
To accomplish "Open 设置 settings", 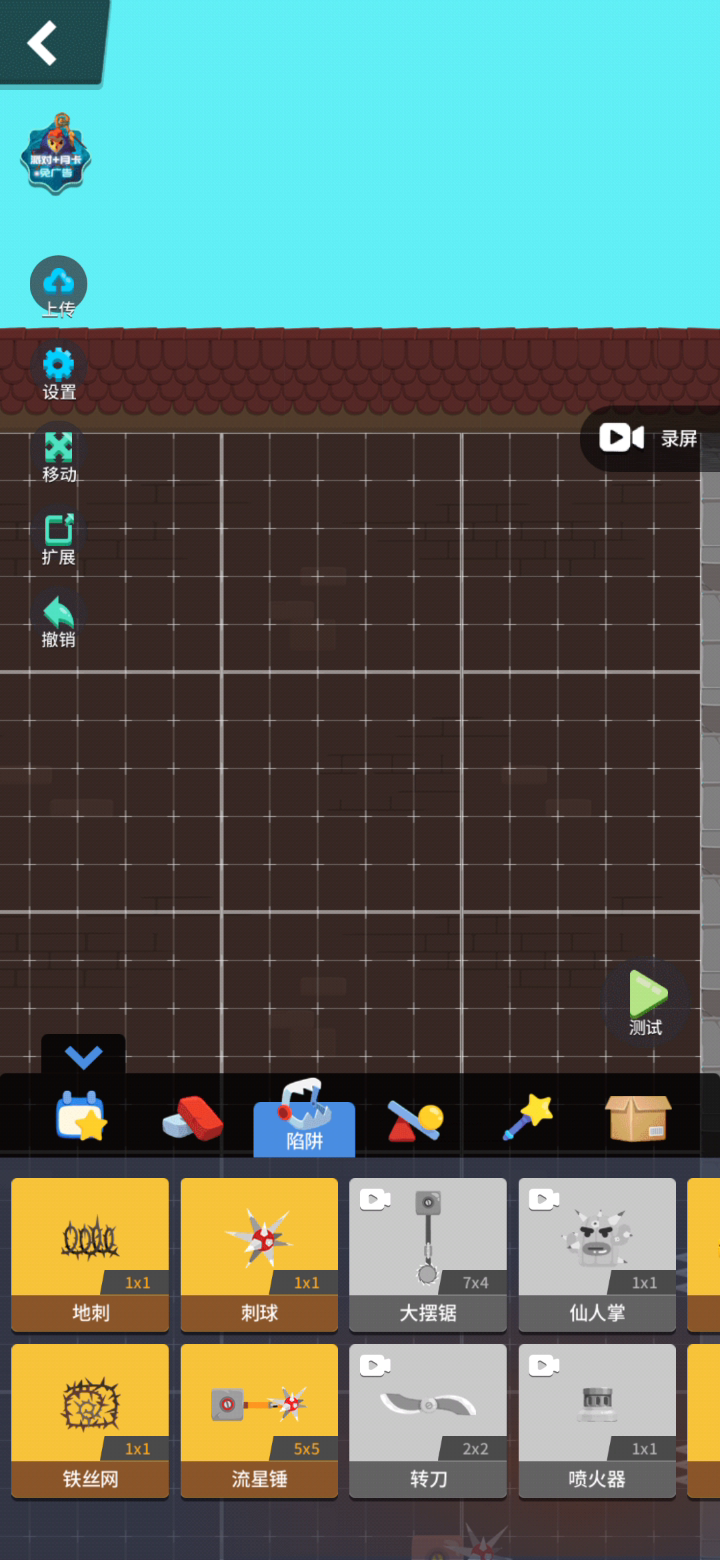I will (59, 372).
